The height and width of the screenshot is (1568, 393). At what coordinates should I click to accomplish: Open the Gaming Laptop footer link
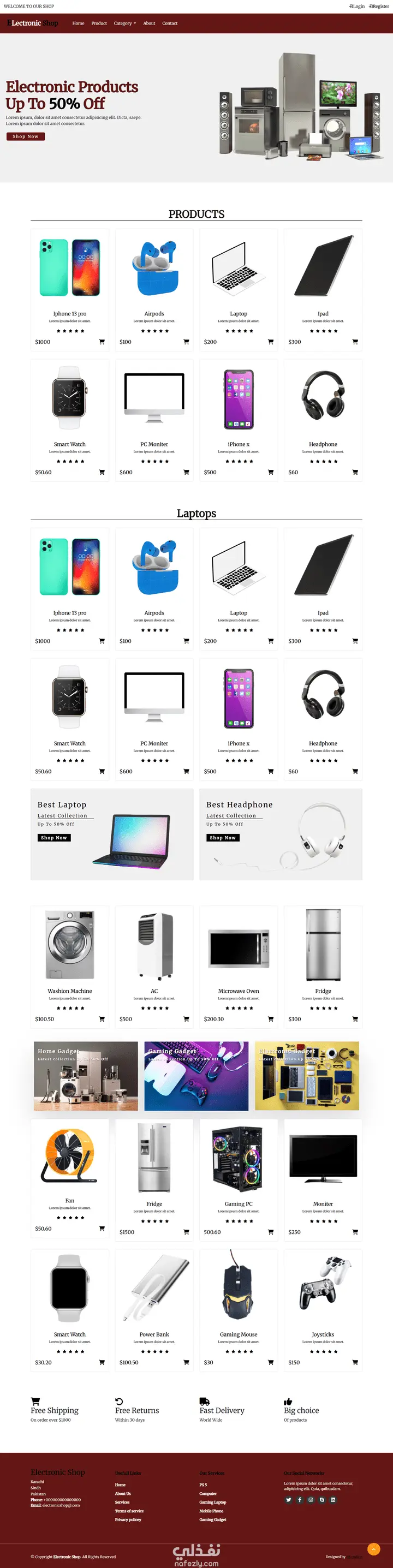(x=212, y=1503)
